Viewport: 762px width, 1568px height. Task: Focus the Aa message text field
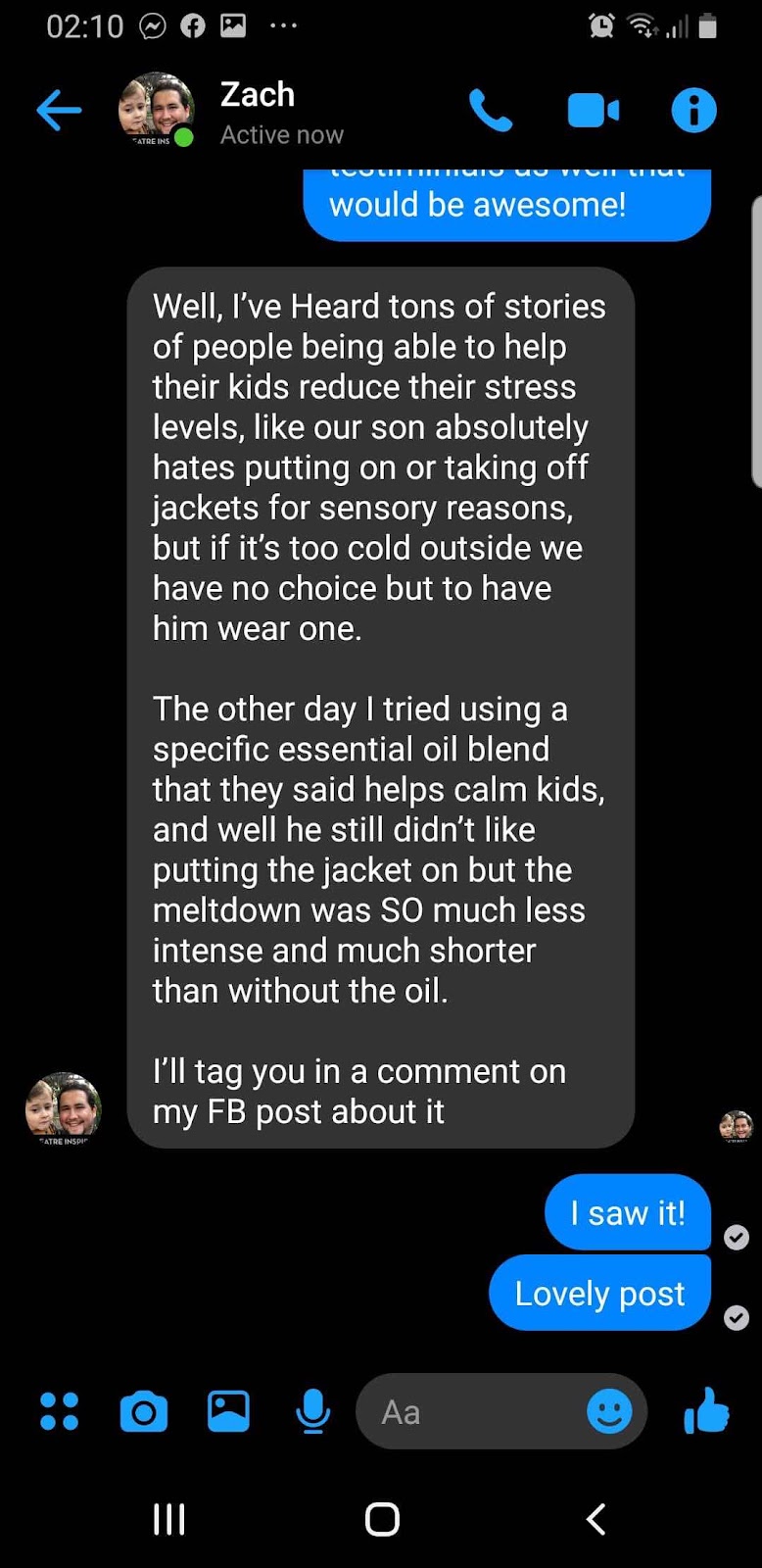pos(470,1412)
